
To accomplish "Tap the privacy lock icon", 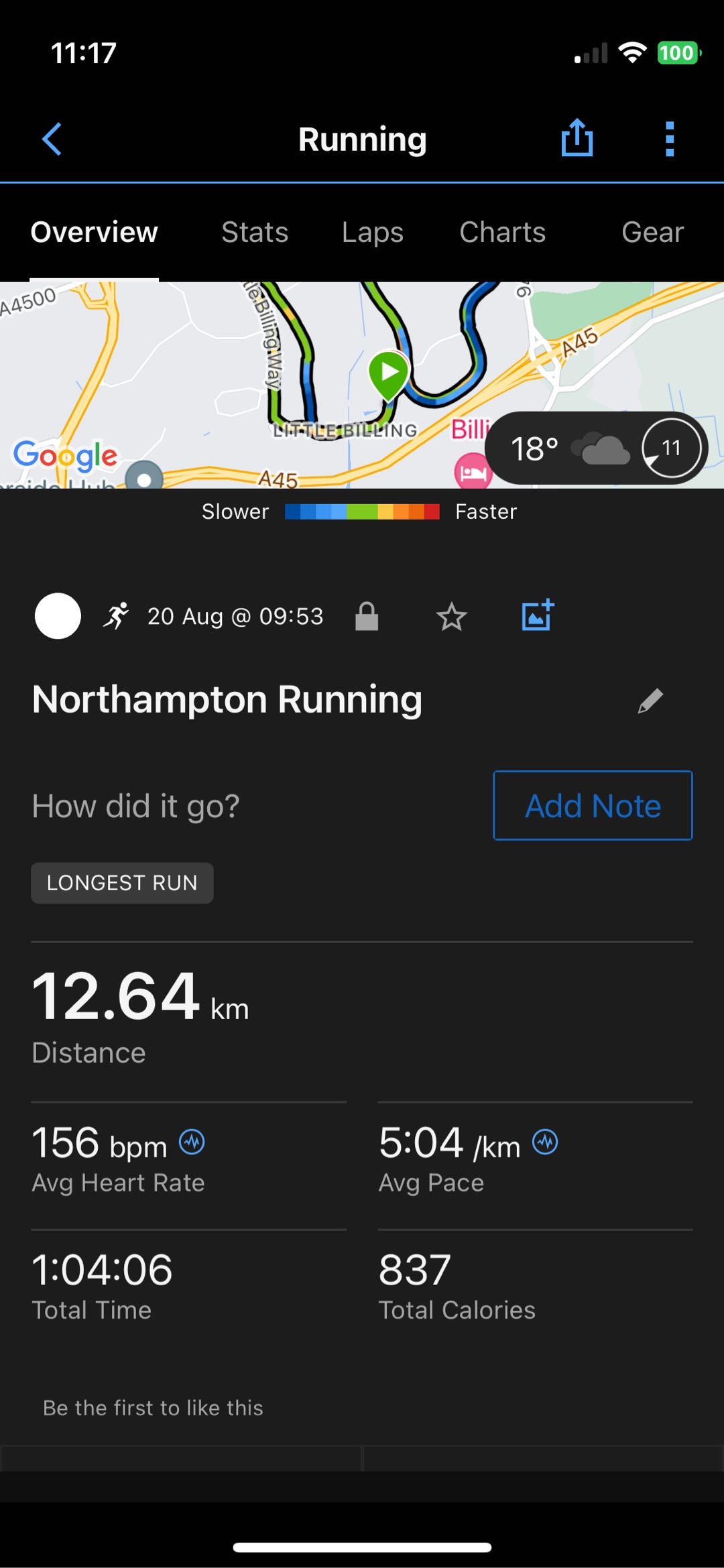I will point(367,616).
